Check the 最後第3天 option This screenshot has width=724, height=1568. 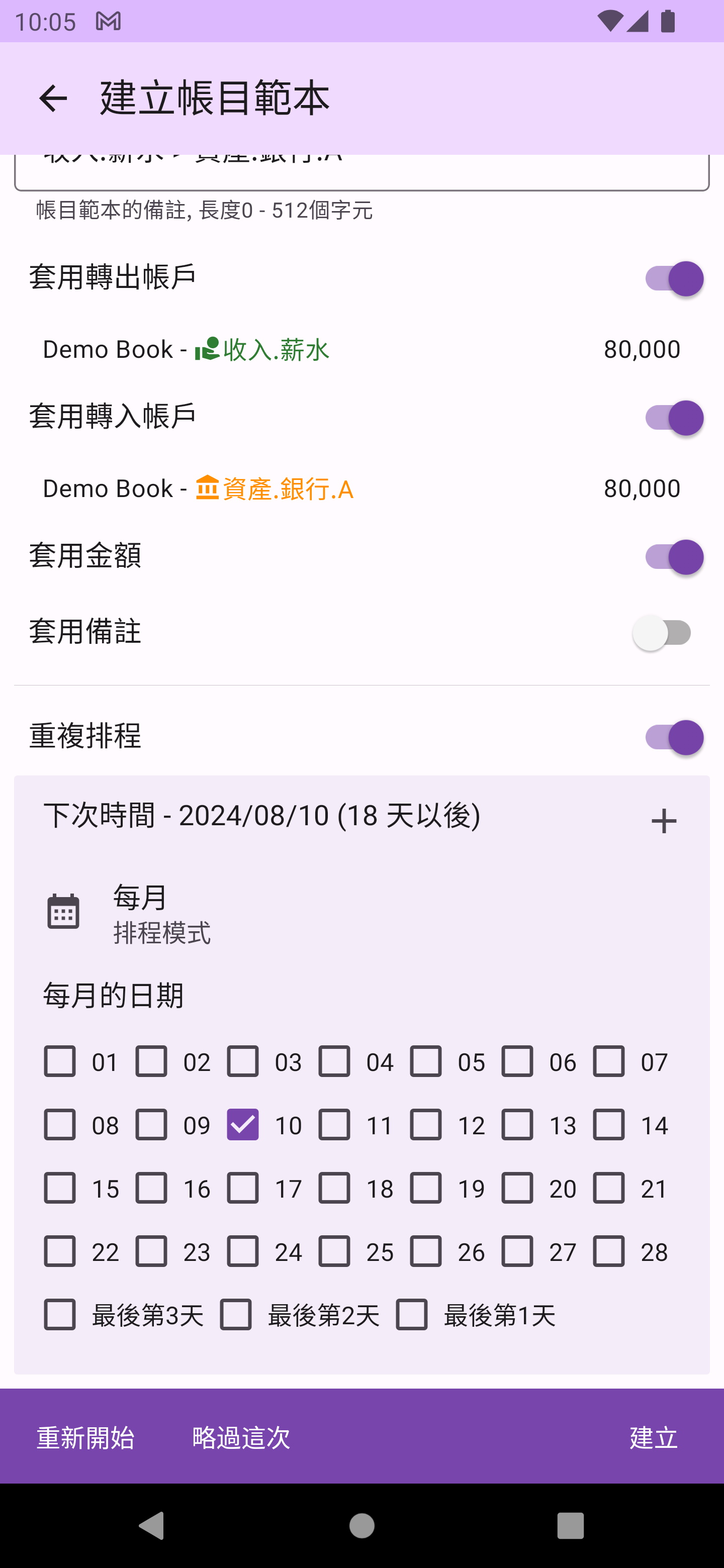(60, 1314)
